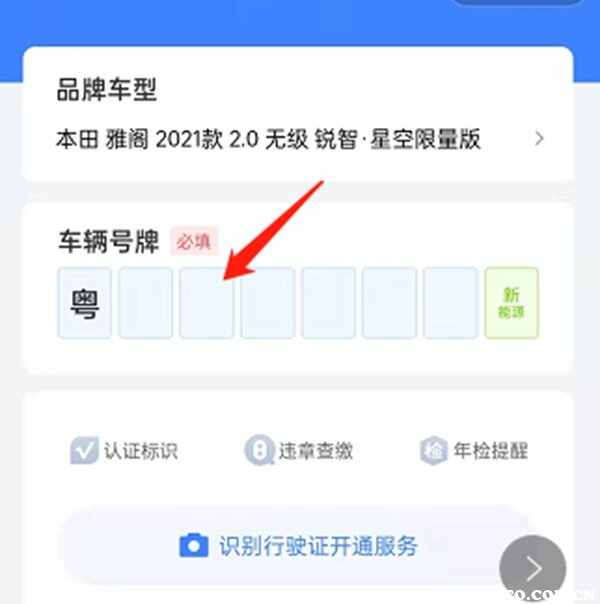Select the 新能源 plate option
Screen dimensions: 600x604
coord(511,303)
